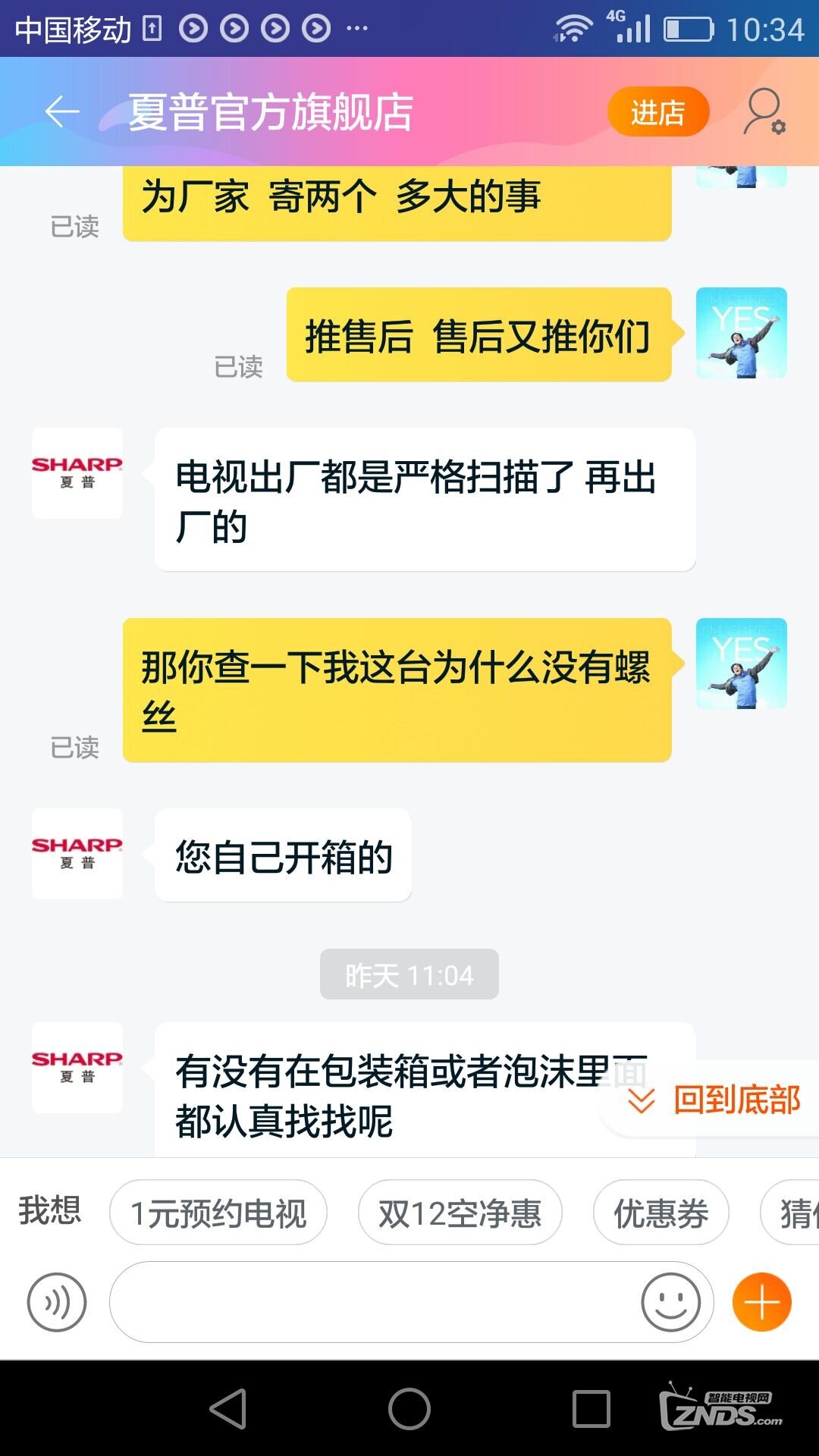The image size is (819, 1456).
Task: Open more attachment options via the orange plus
Action: (761, 1302)
